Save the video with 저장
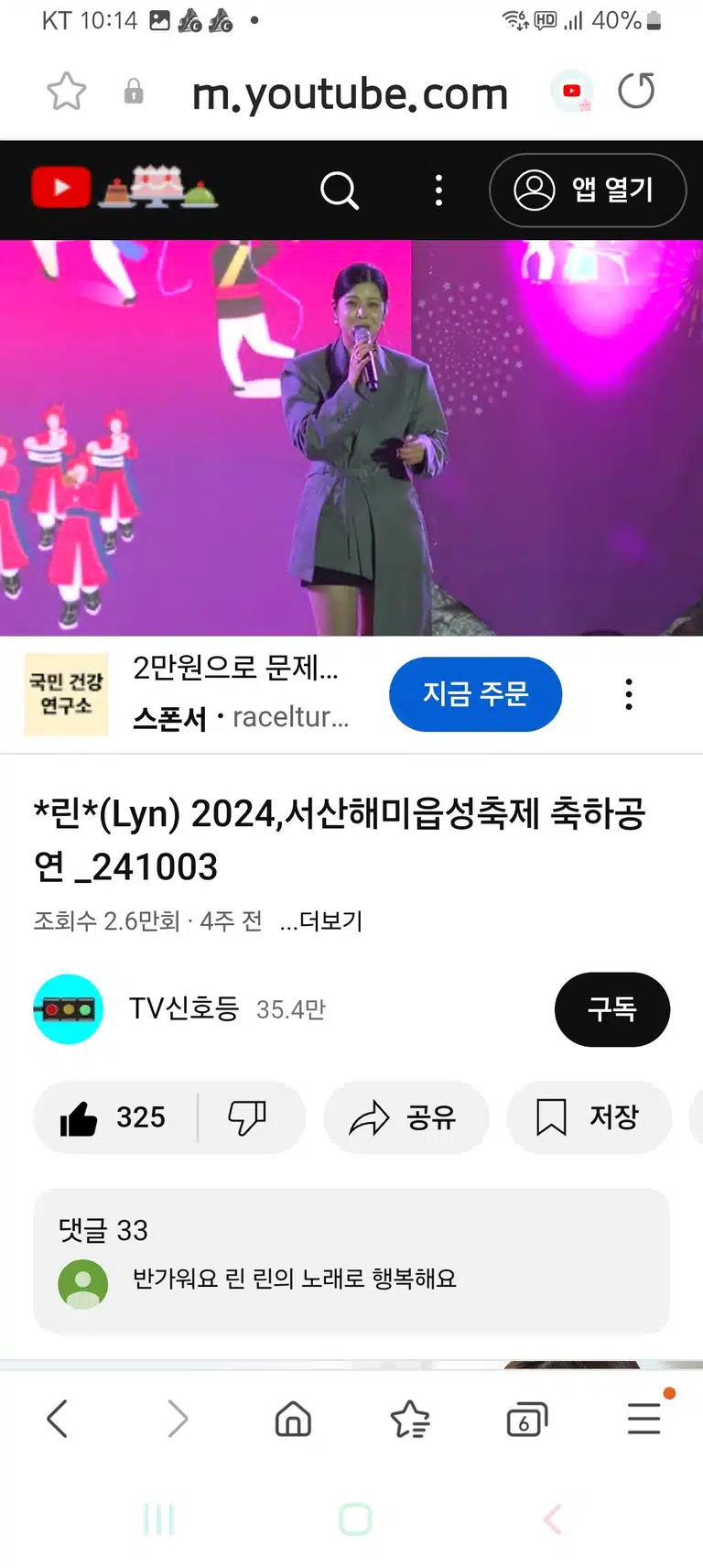This screenshot has width=703, height=1568. click(589, 1117)
